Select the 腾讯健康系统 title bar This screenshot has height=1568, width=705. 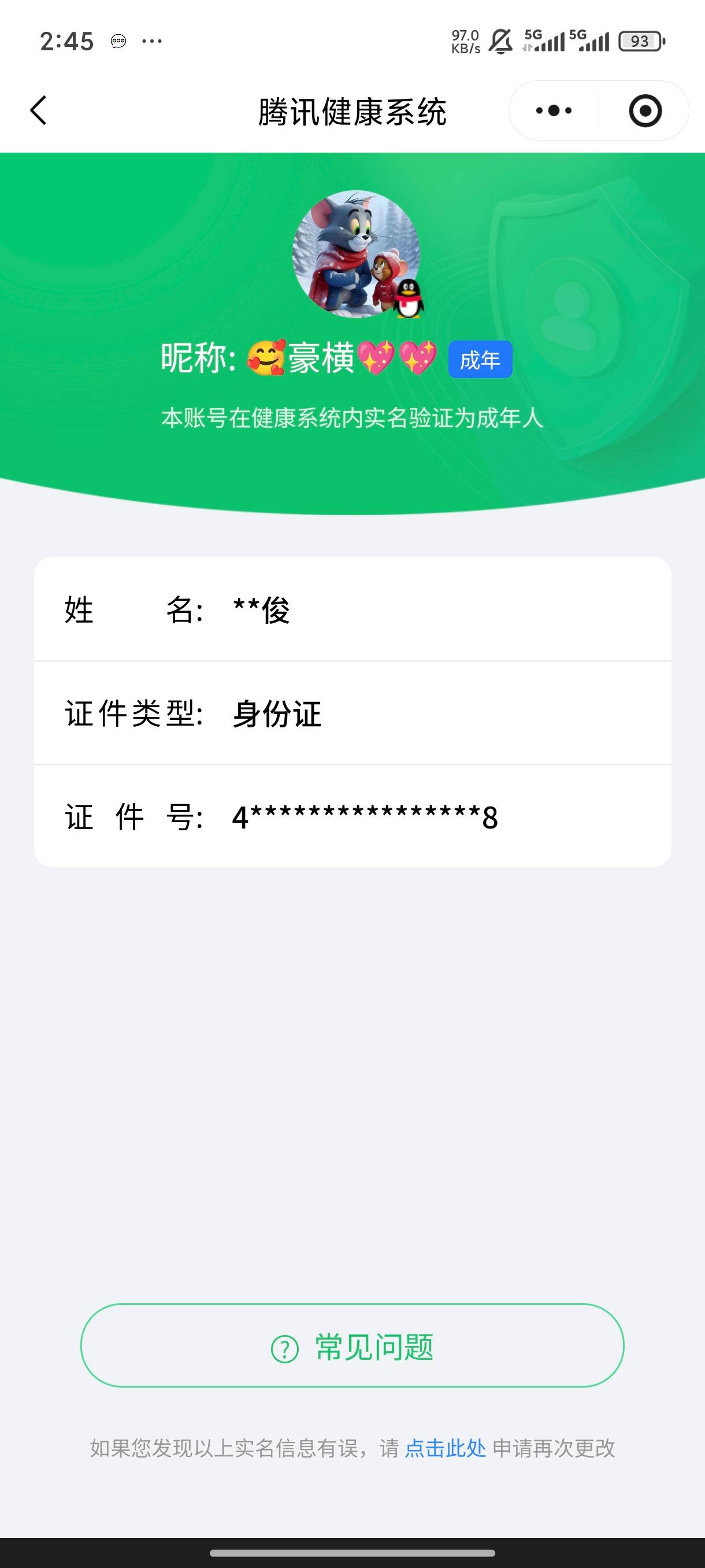351,112
